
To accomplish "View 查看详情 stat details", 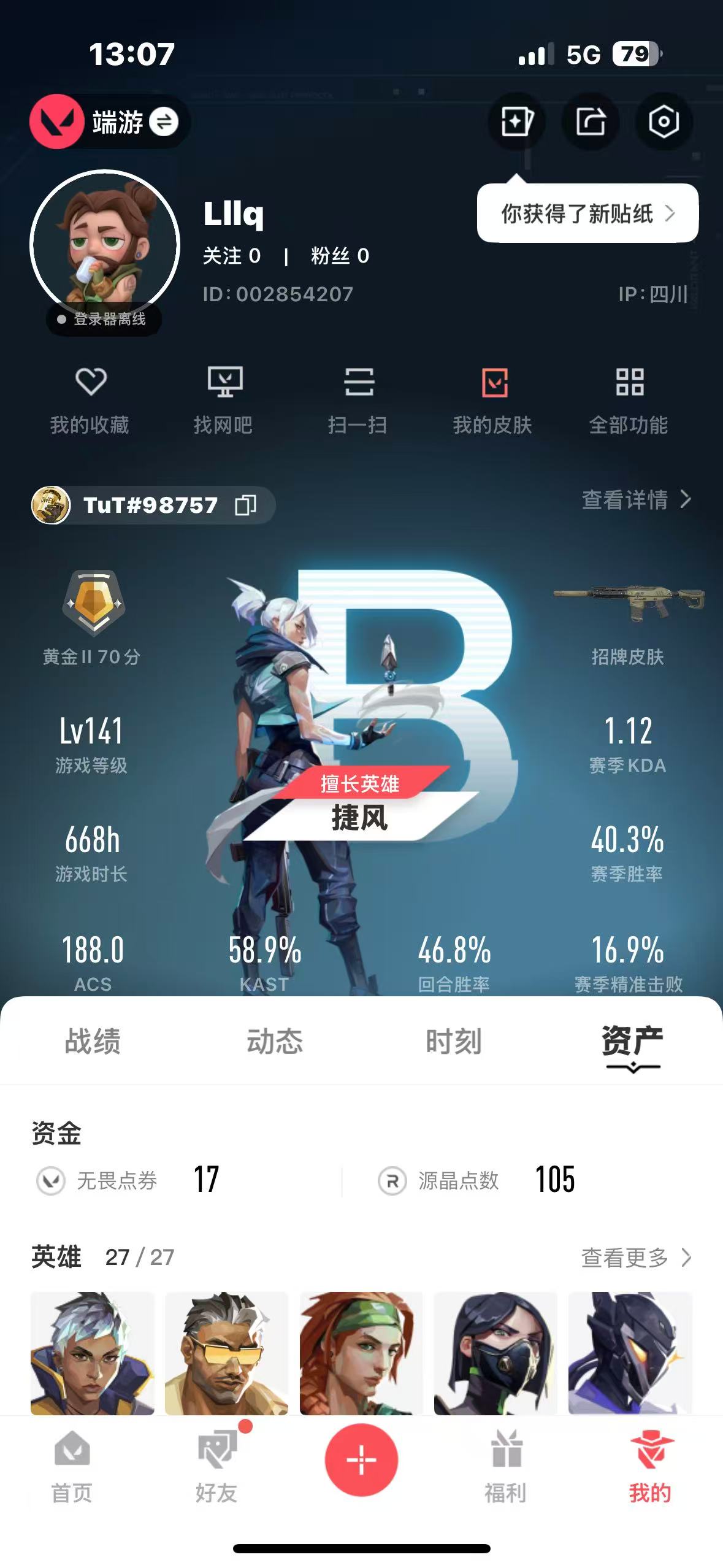I will [636, 500].
